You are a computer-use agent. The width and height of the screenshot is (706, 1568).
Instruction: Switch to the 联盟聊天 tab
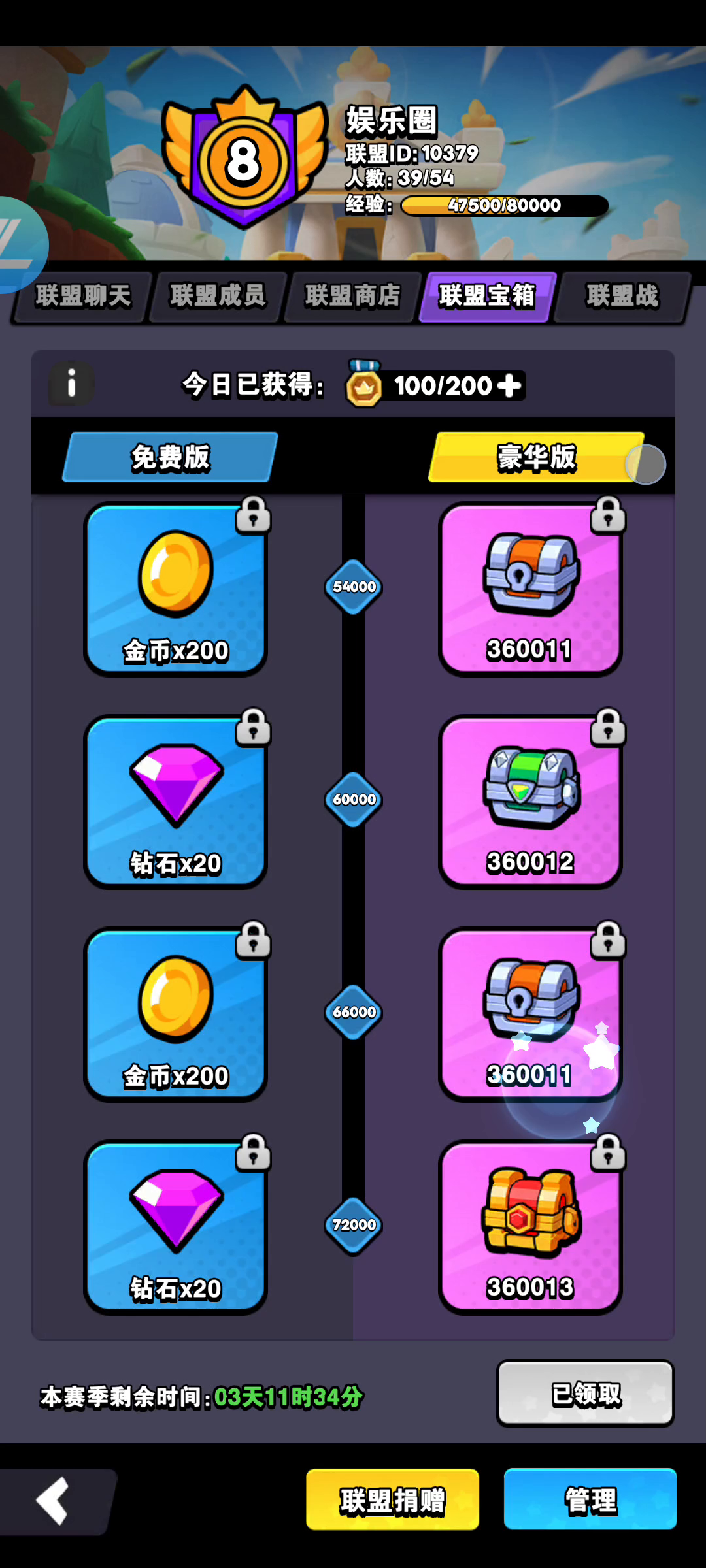pos(83,296)
